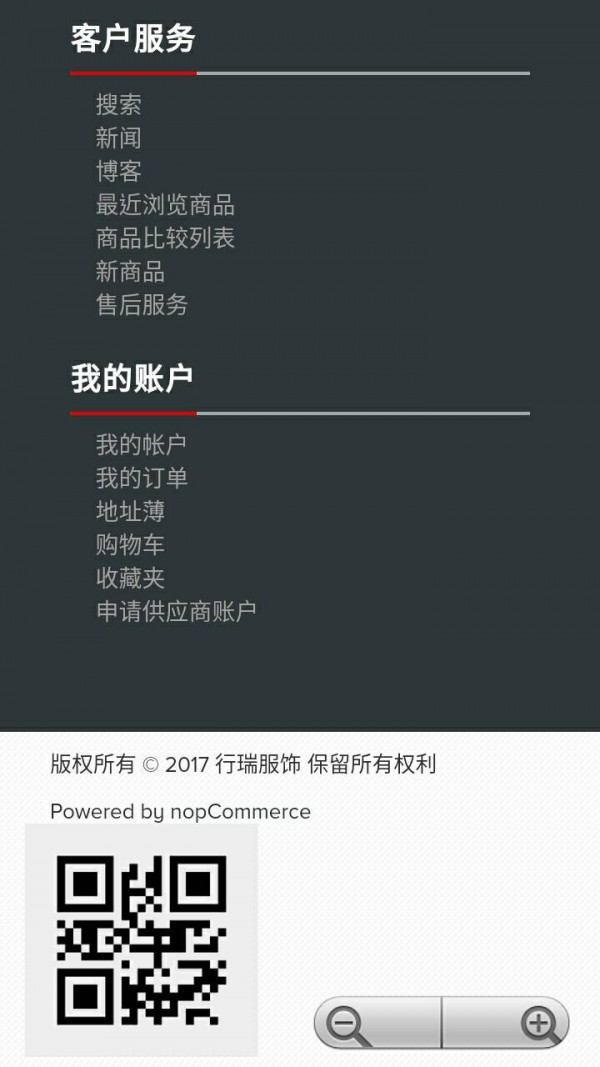Screen dimensions: 600x1067
Task: Open the 搜索 link
Action: (x=118, y=105)
